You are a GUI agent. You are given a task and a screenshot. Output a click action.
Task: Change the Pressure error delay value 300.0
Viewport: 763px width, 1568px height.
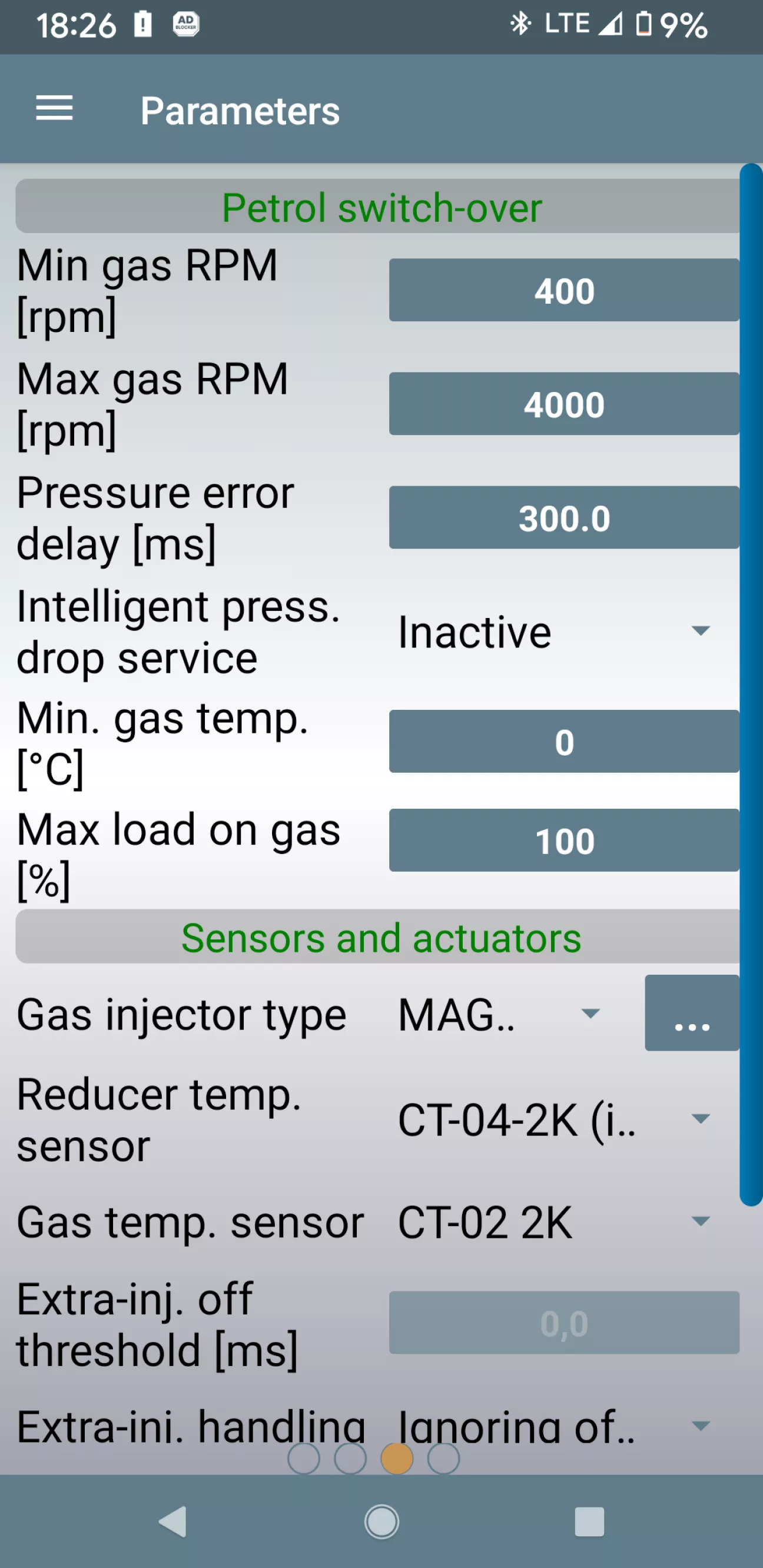pos(564,518)
